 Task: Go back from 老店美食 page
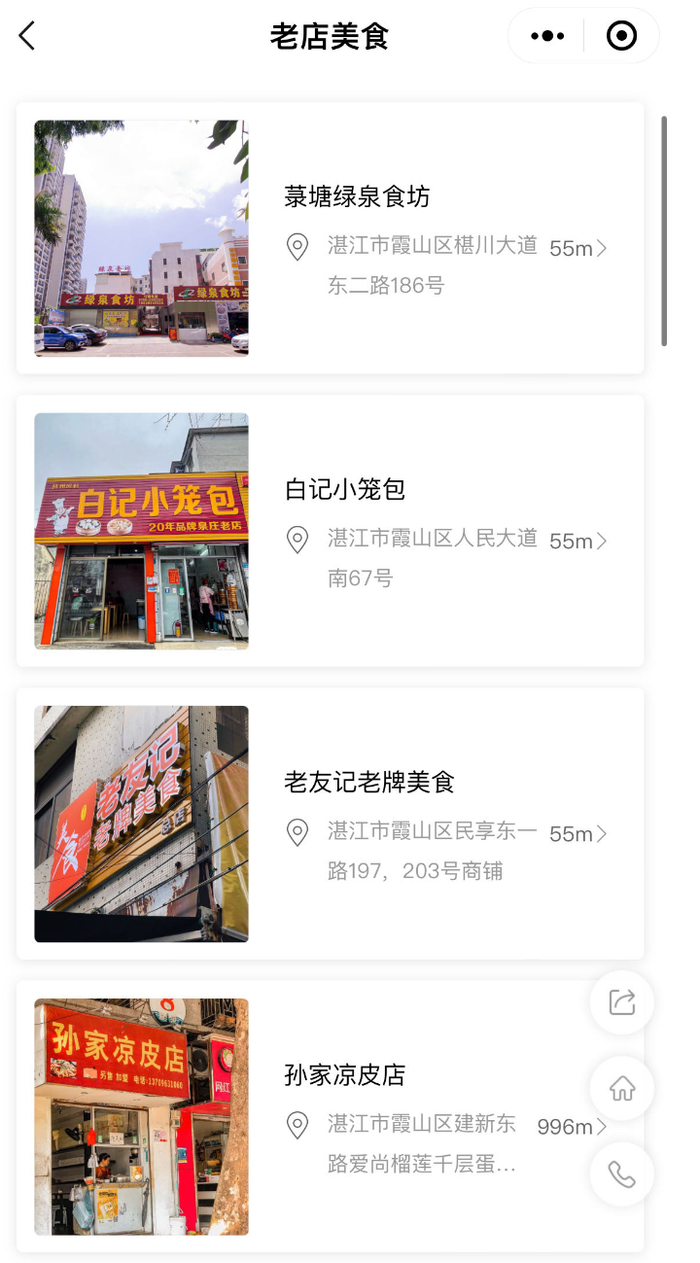(x=27, y=36)
